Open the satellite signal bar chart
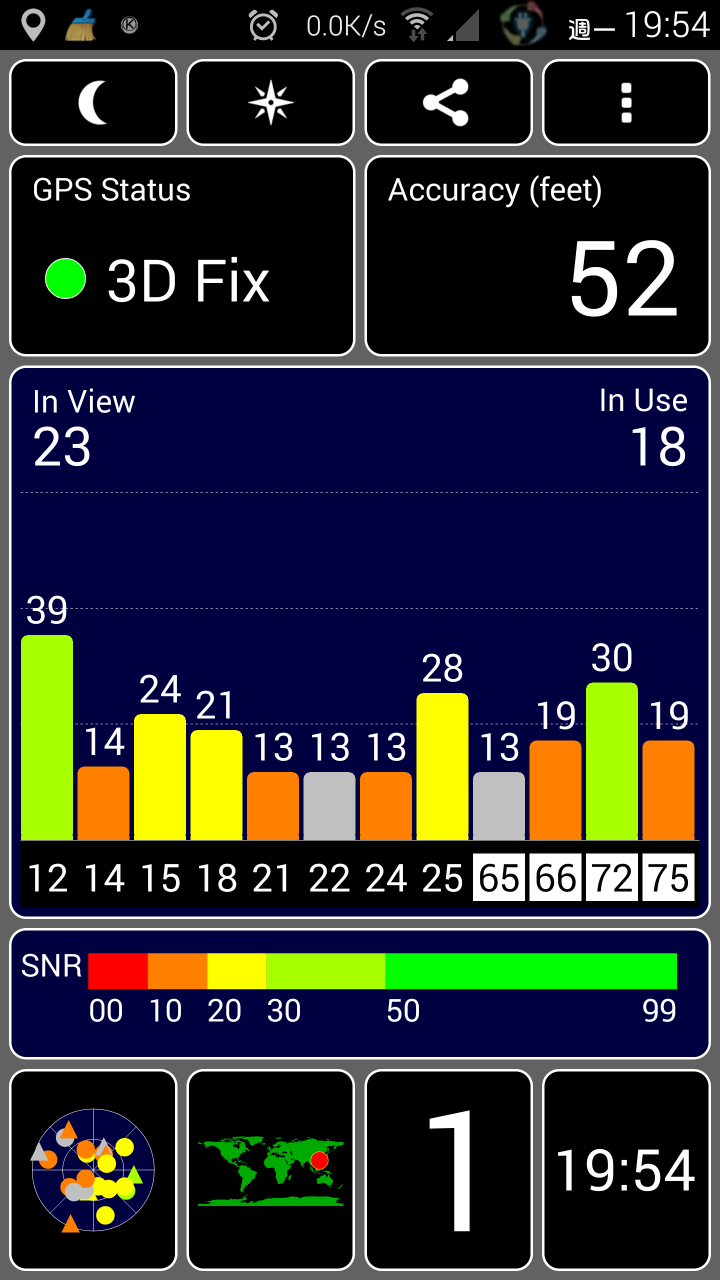 [360, 642]
